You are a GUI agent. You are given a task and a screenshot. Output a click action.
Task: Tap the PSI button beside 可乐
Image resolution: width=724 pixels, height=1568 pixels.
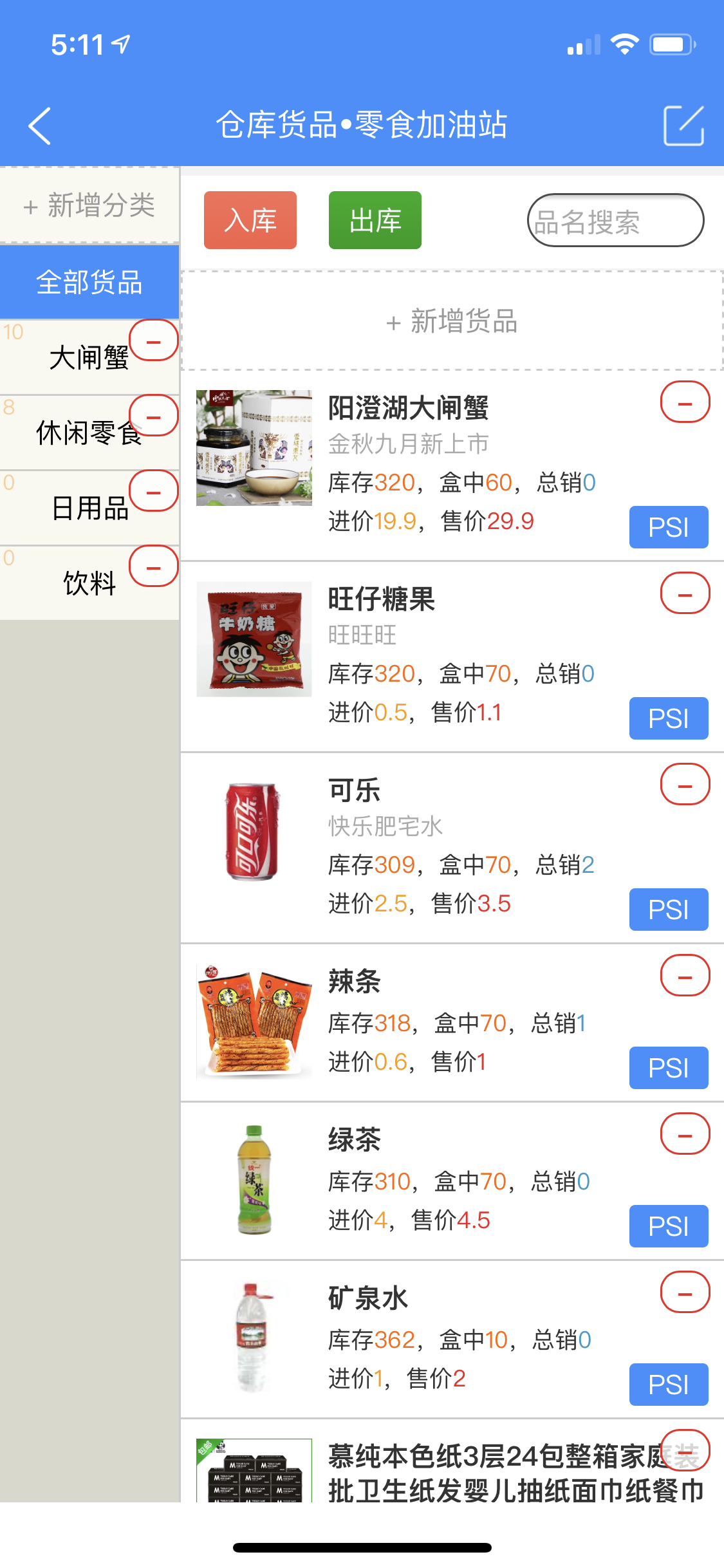point(668,909)
